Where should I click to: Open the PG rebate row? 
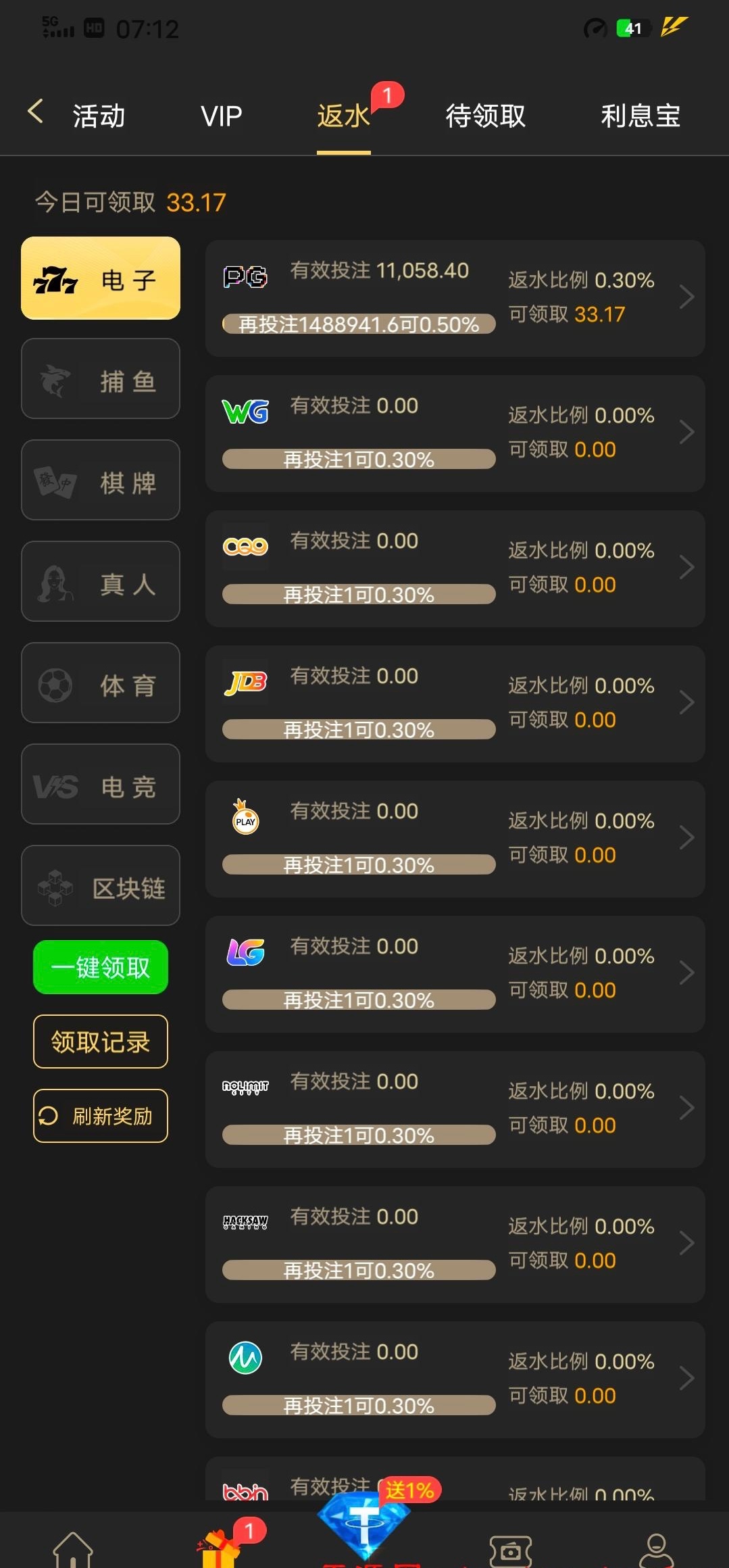tap(455, 298)
